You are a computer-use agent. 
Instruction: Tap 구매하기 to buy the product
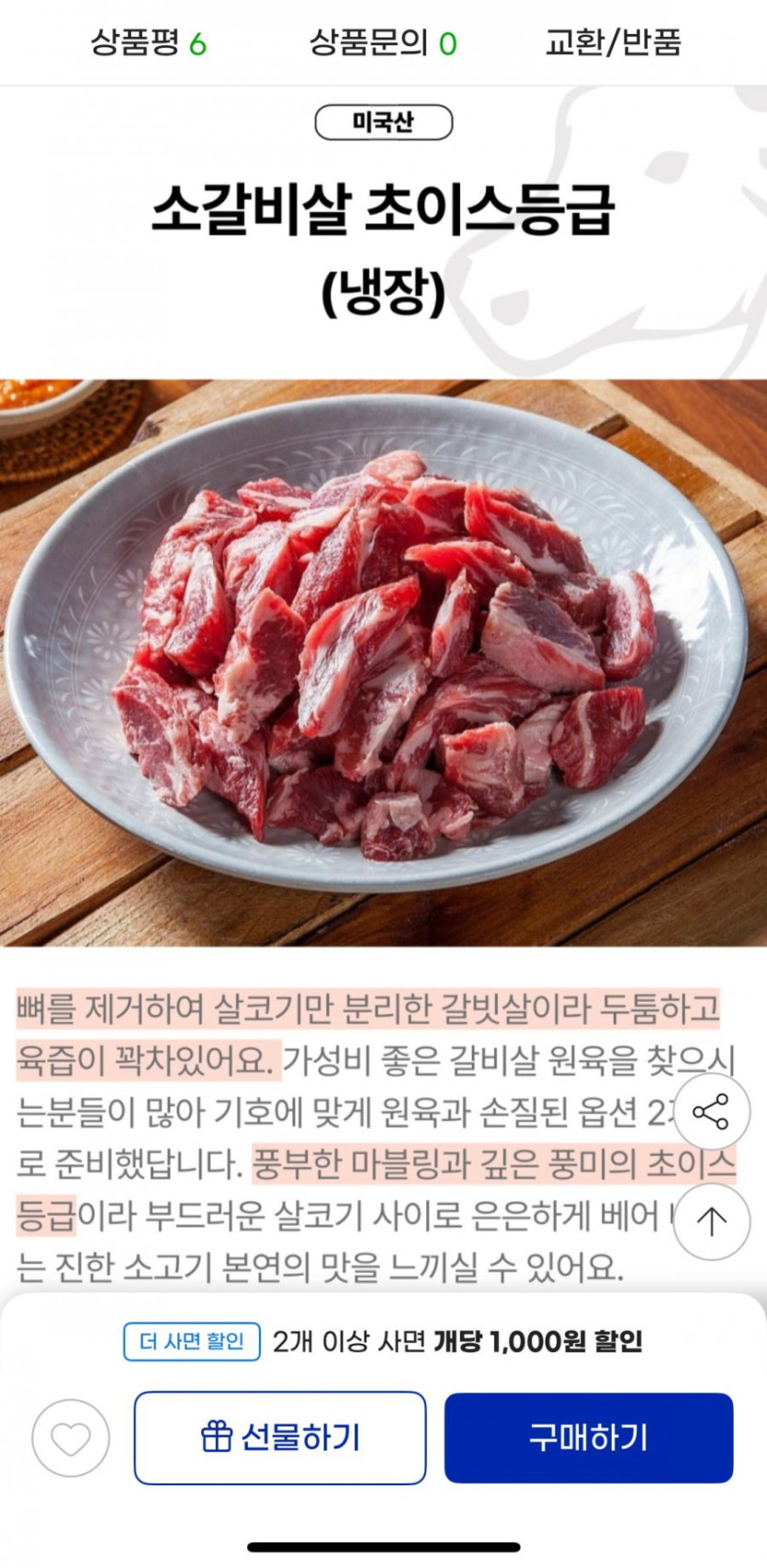[589, 1437]
